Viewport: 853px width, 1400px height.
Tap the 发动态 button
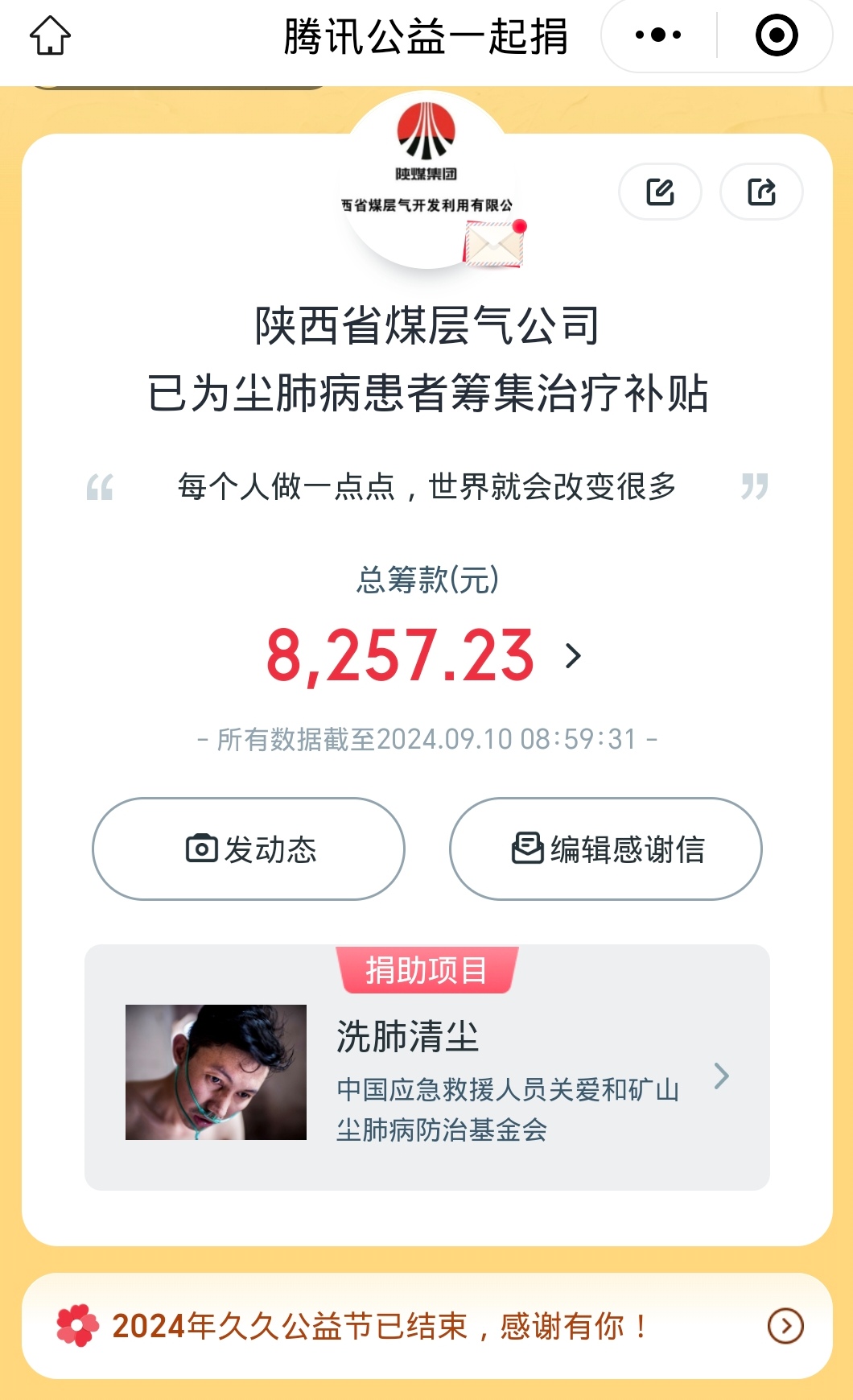(249, 849)
